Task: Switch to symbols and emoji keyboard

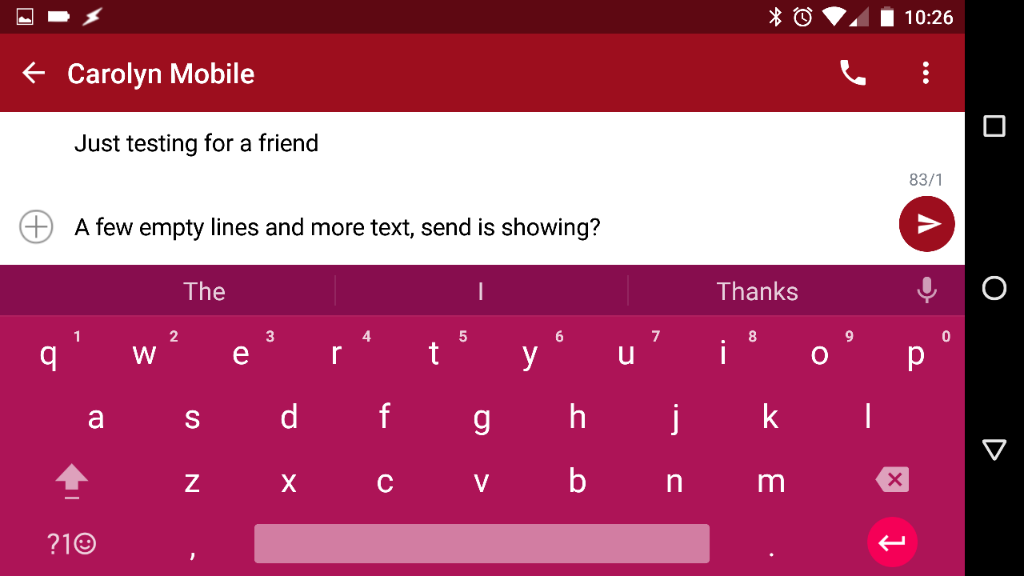Action: [x=71, y=543]
